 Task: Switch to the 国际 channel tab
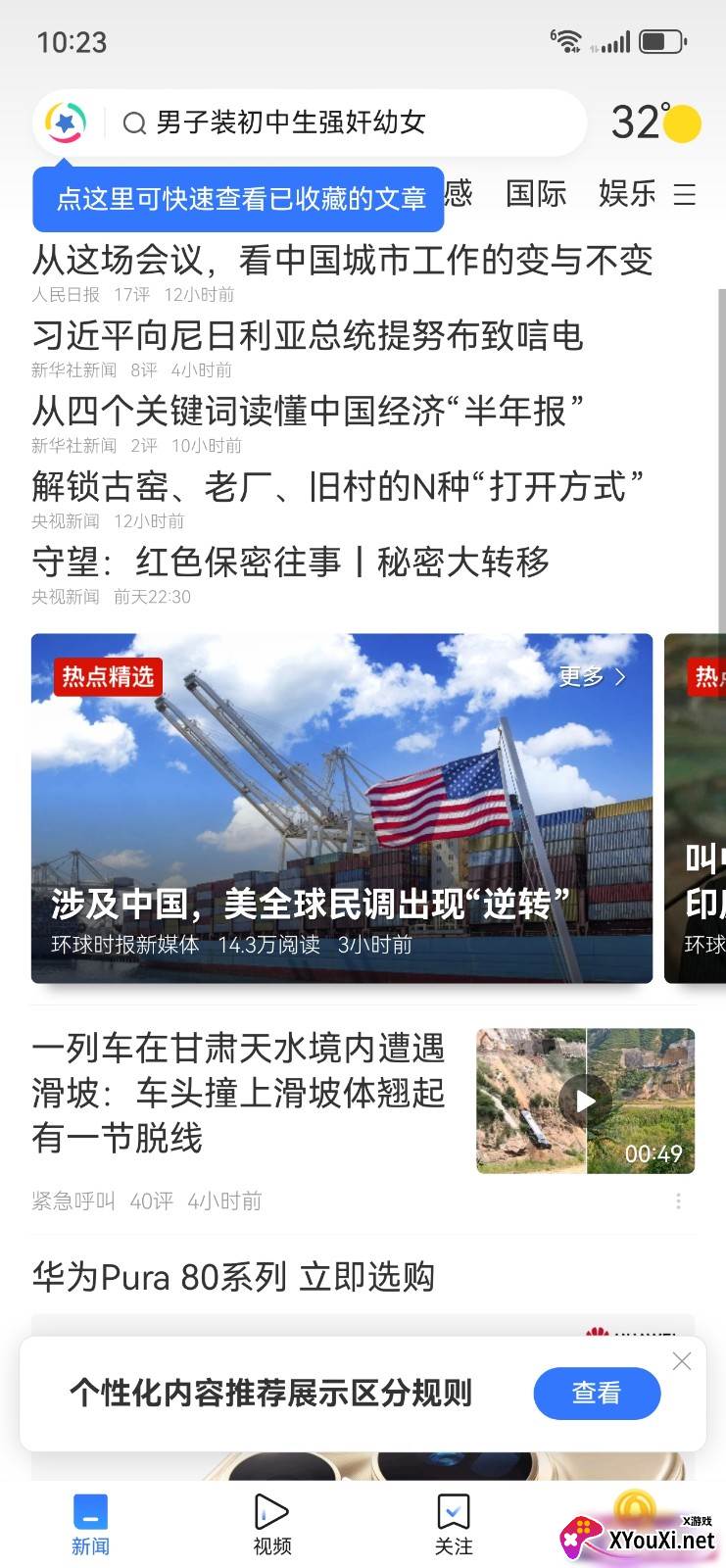click(536, 193)
